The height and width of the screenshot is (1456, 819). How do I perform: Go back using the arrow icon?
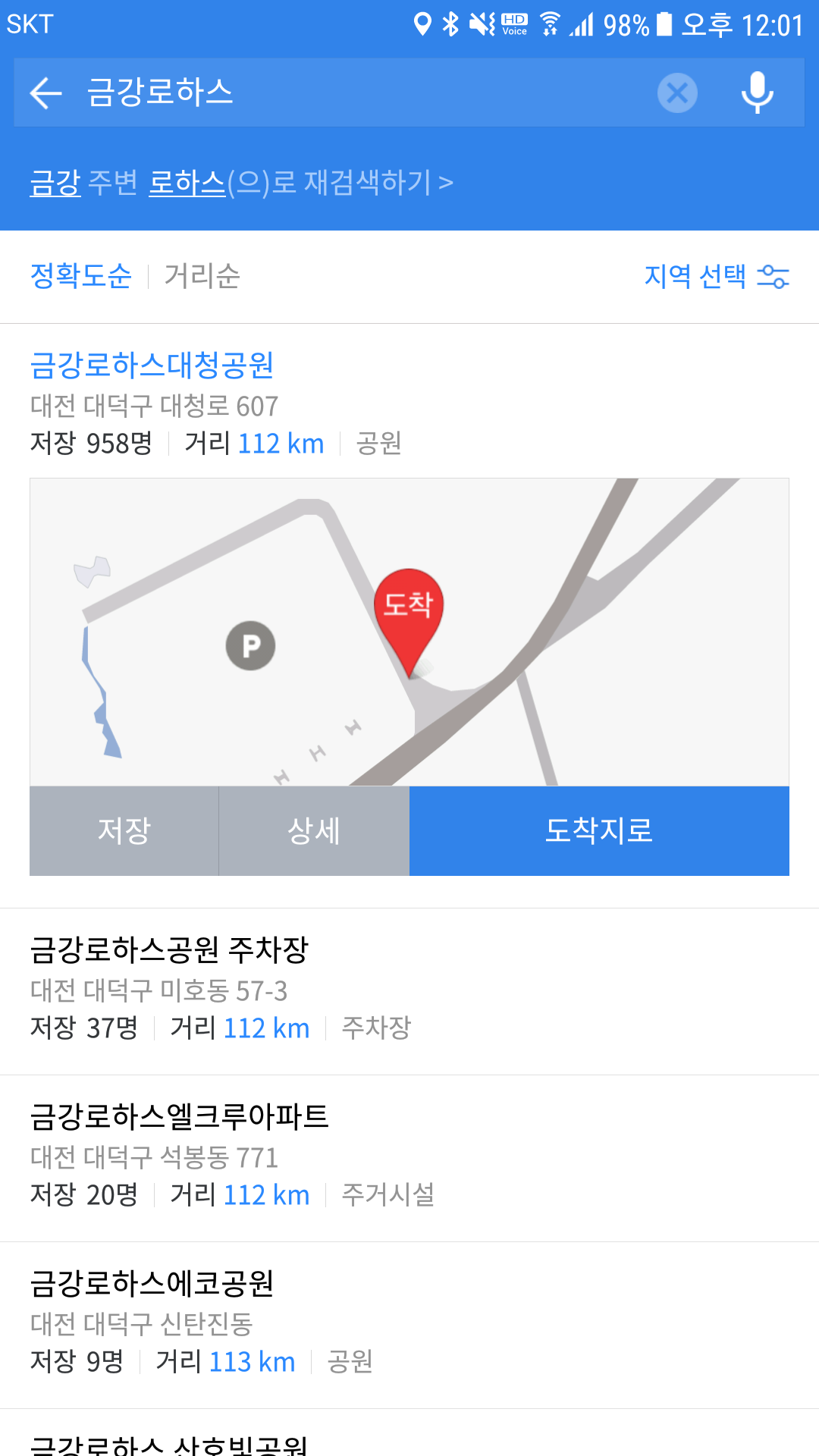point(45,93)
